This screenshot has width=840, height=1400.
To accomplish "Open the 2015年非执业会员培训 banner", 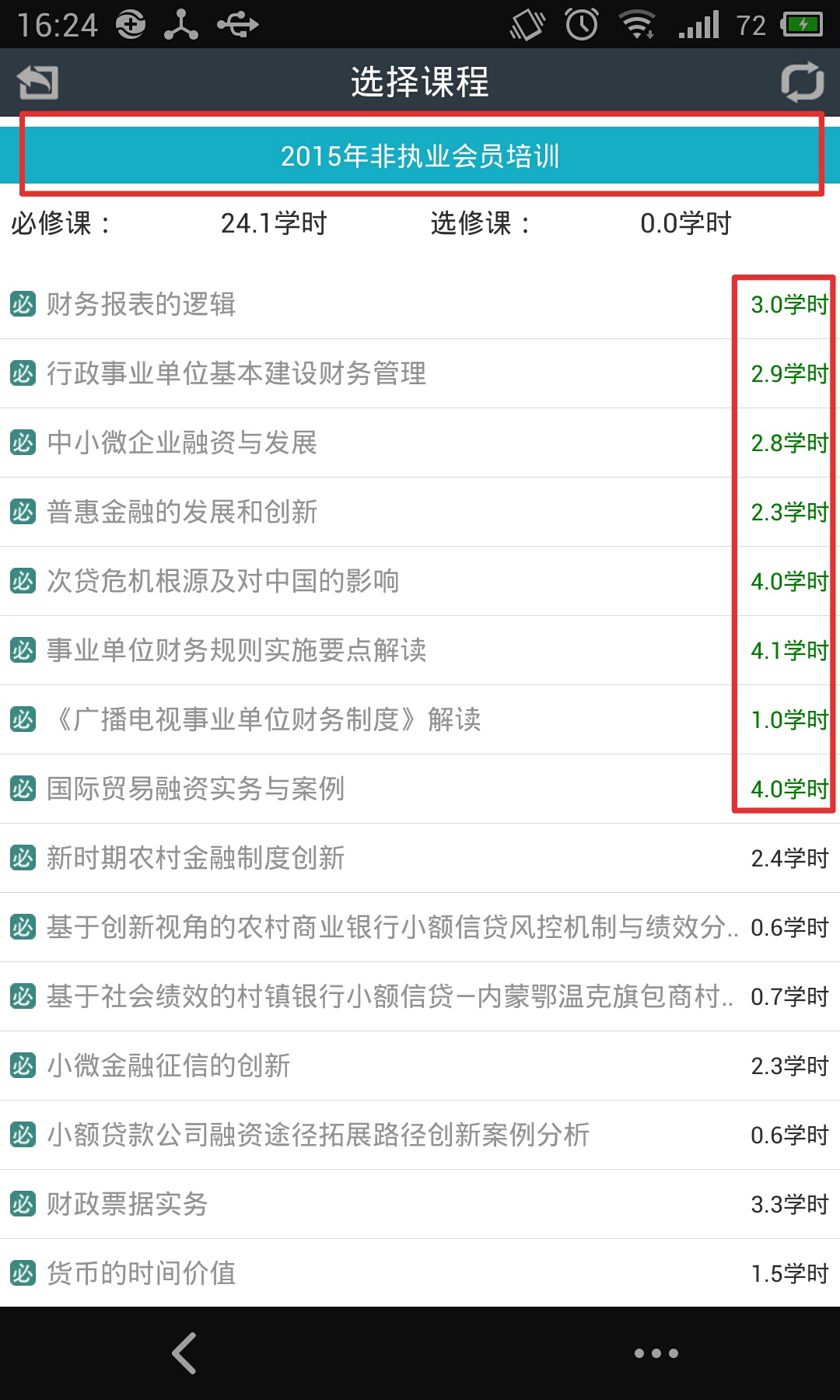I will point(420,156).
